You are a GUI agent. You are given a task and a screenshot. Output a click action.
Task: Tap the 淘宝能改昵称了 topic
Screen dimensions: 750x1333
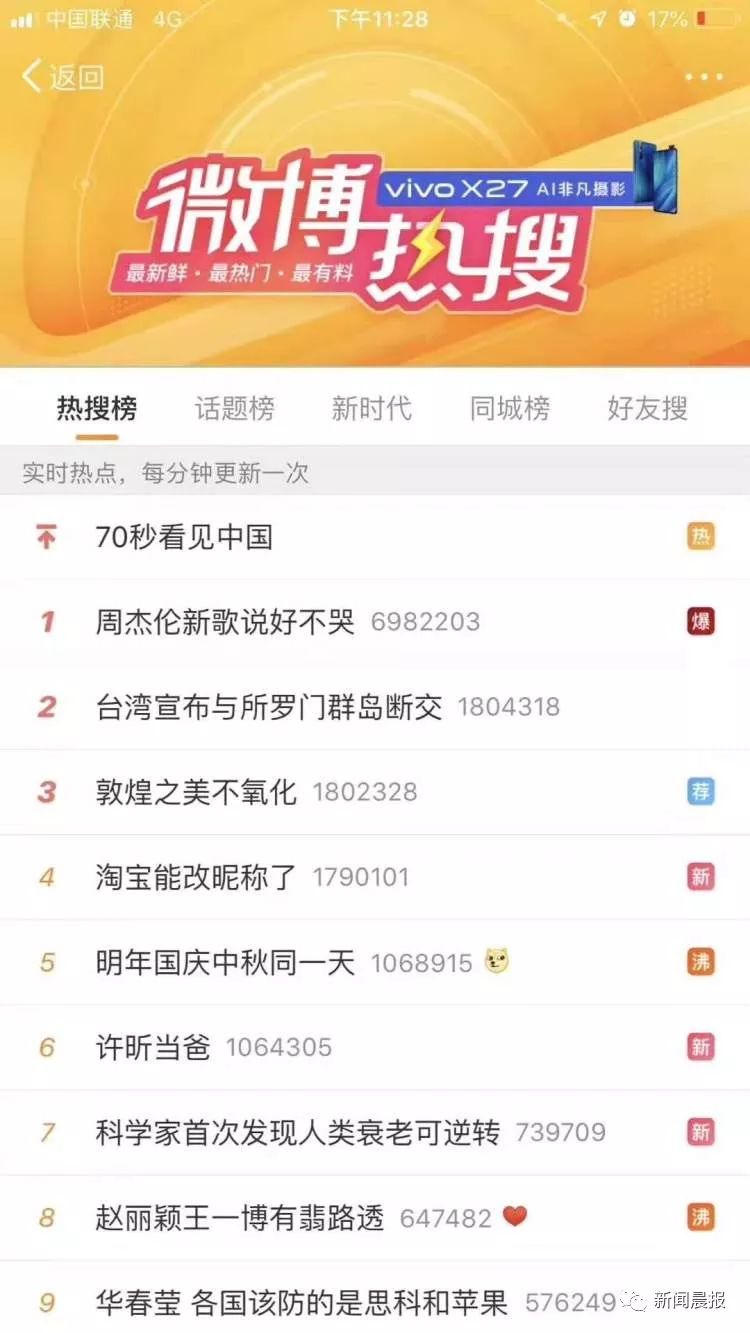point(197,877)
